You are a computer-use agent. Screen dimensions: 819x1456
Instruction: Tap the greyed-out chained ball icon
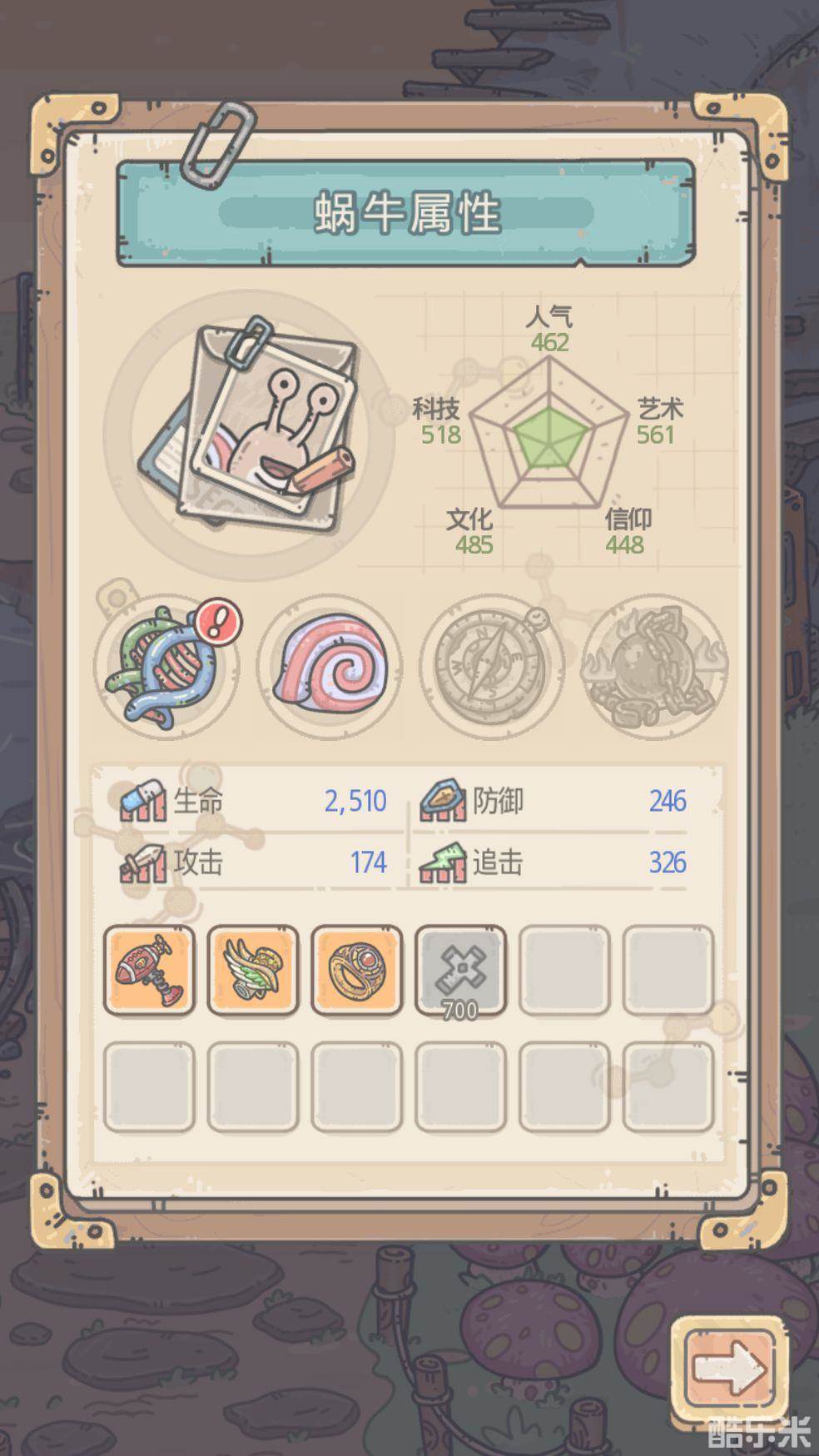pos(655,668)
